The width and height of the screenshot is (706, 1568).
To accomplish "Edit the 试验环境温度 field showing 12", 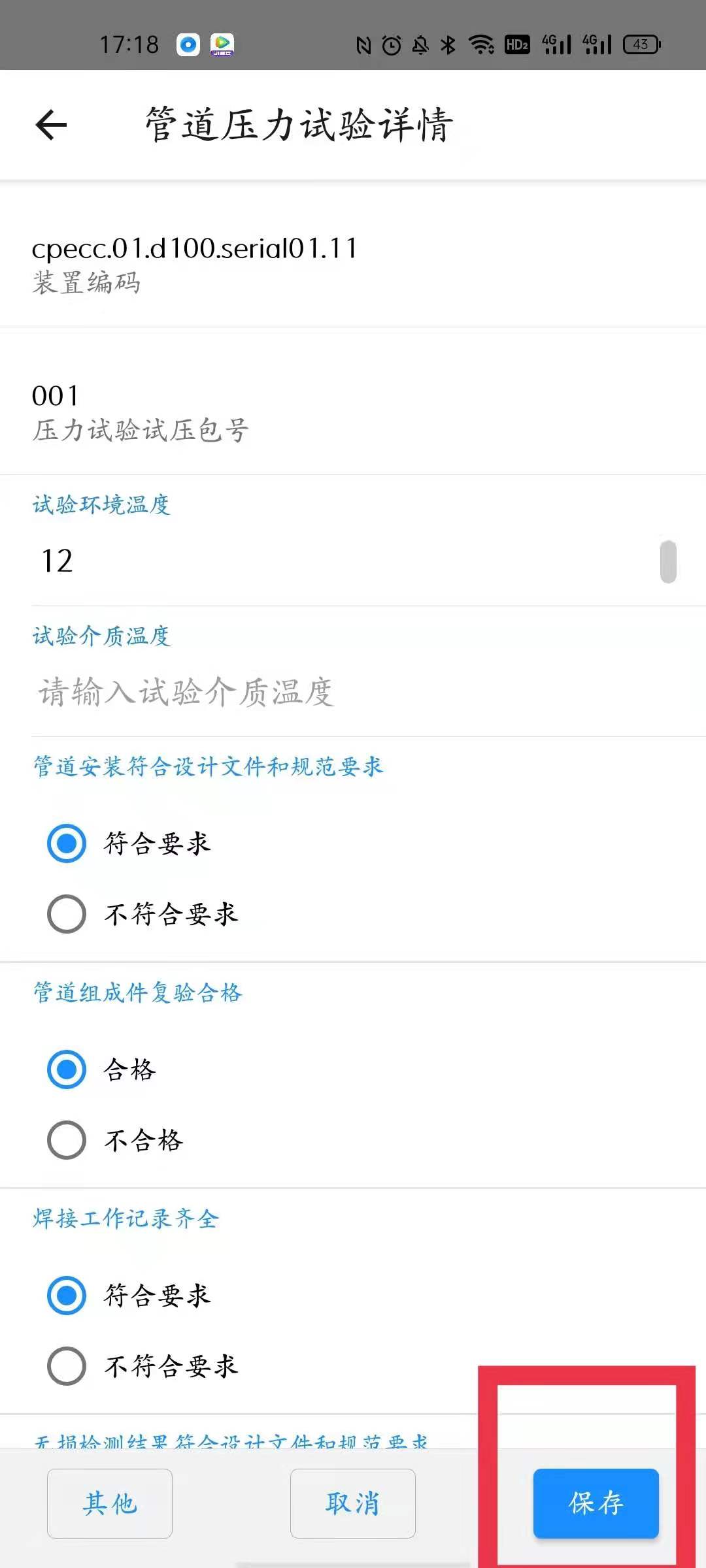I will (340, 561).
